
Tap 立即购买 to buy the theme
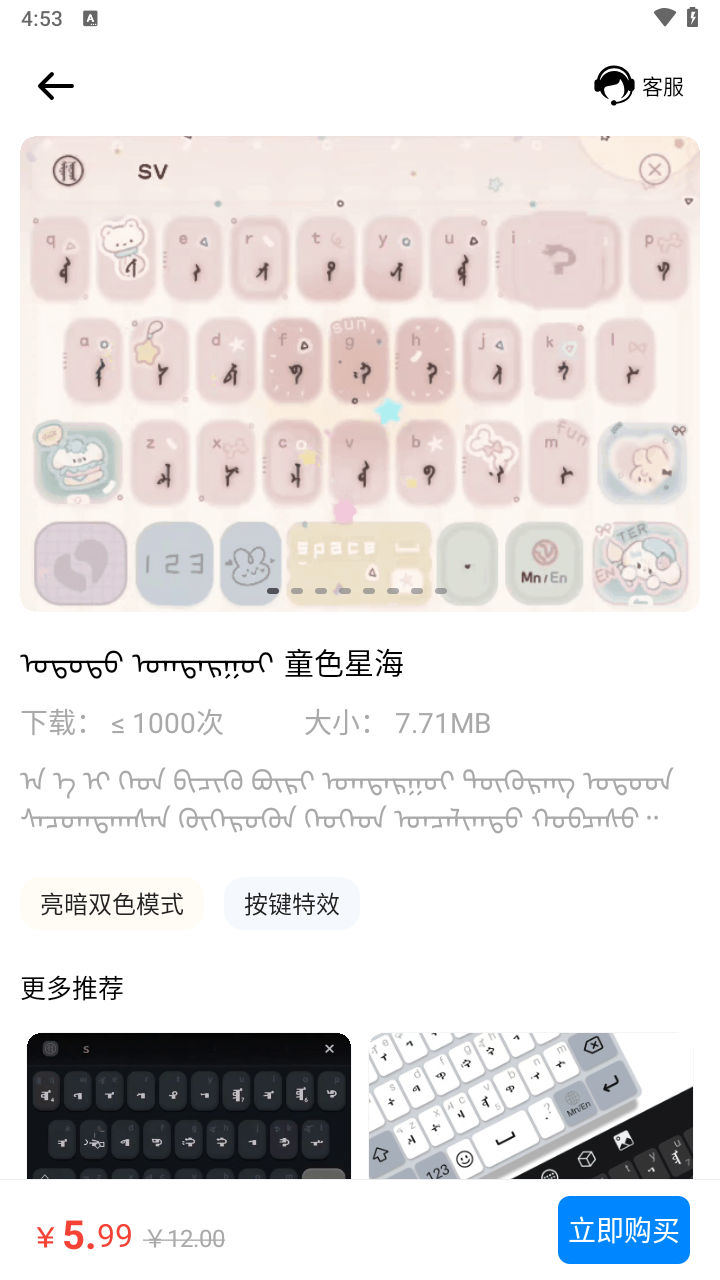[x=624, y=1230]
